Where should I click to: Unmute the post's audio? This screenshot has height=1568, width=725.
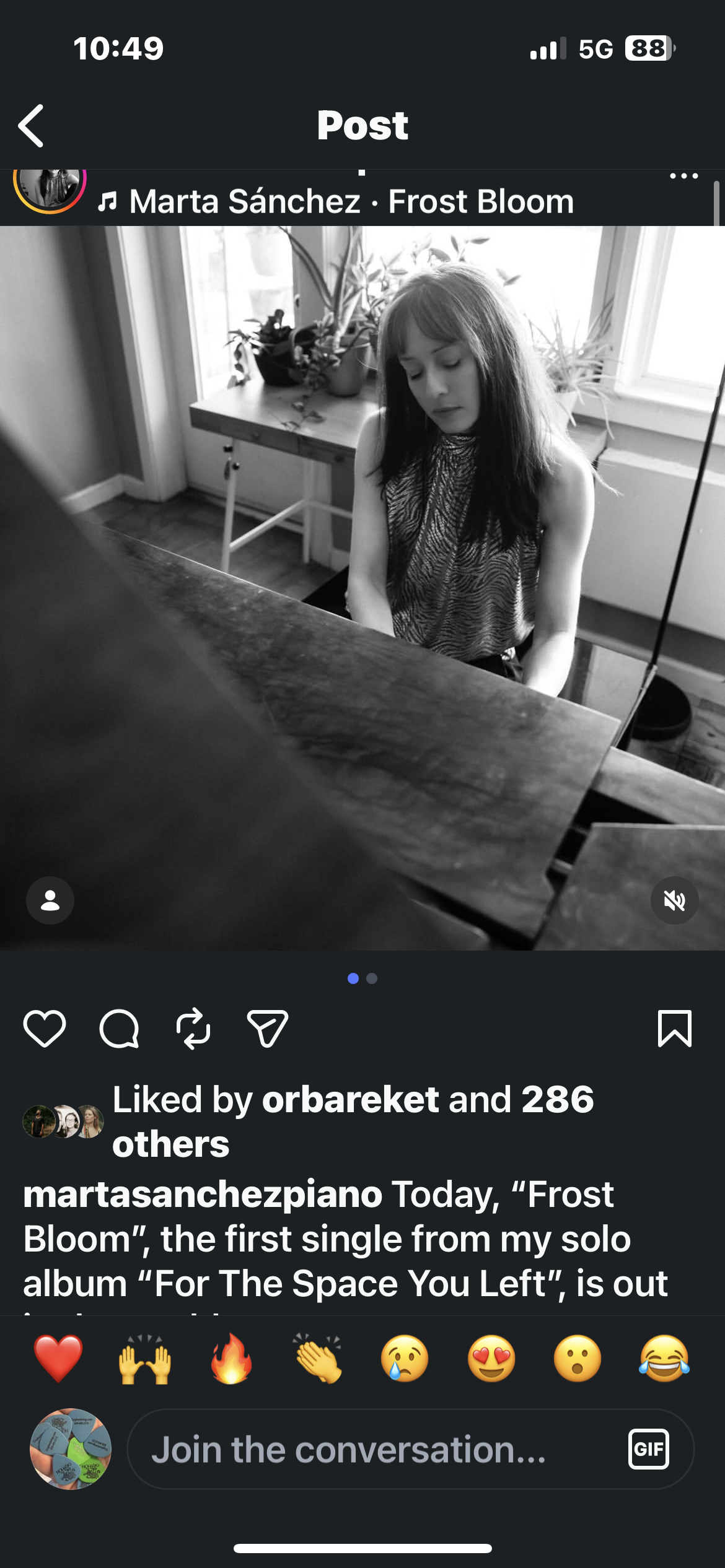(x=674, y=900)
